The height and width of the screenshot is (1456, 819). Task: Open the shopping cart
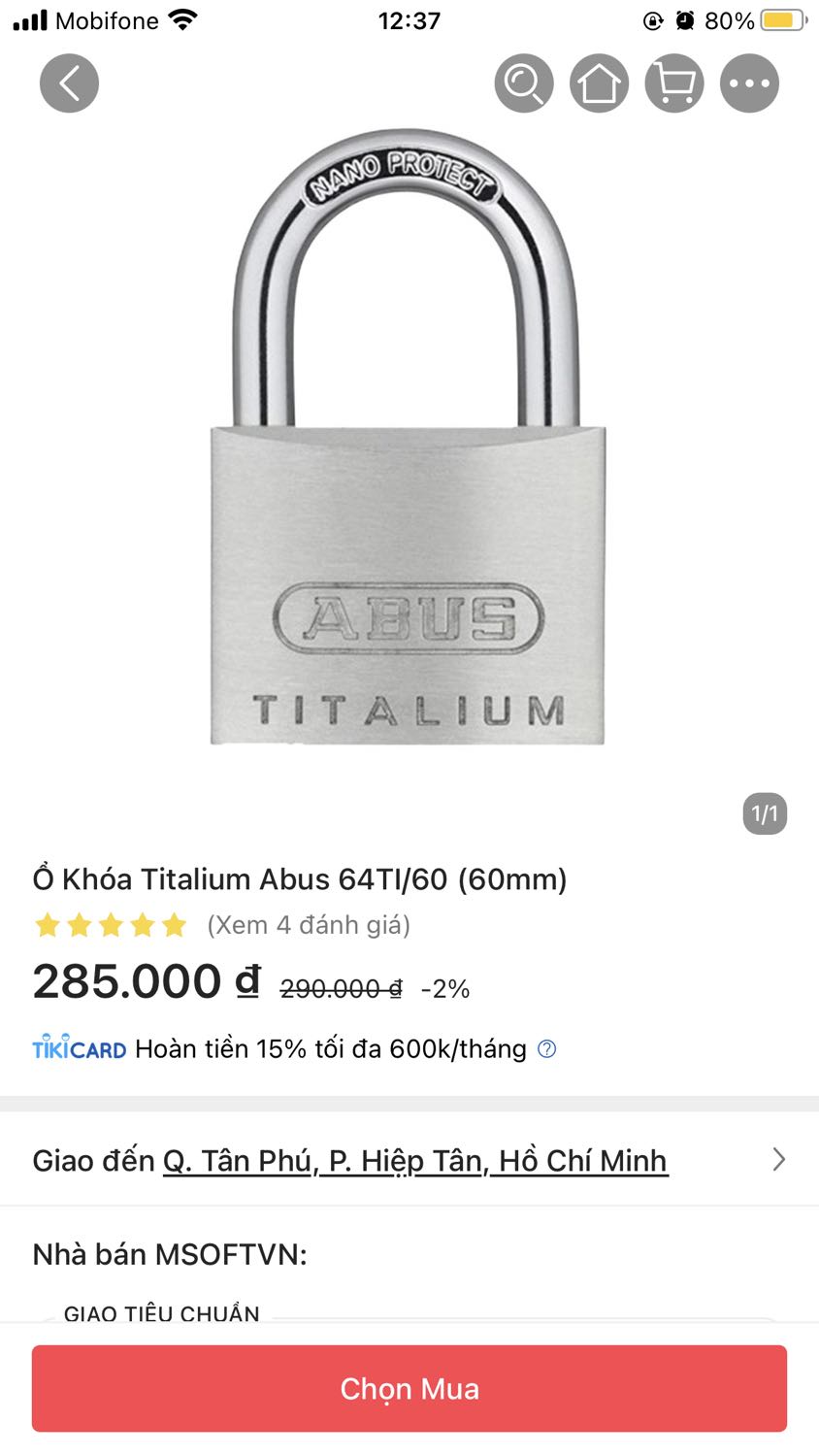(674, 83)
